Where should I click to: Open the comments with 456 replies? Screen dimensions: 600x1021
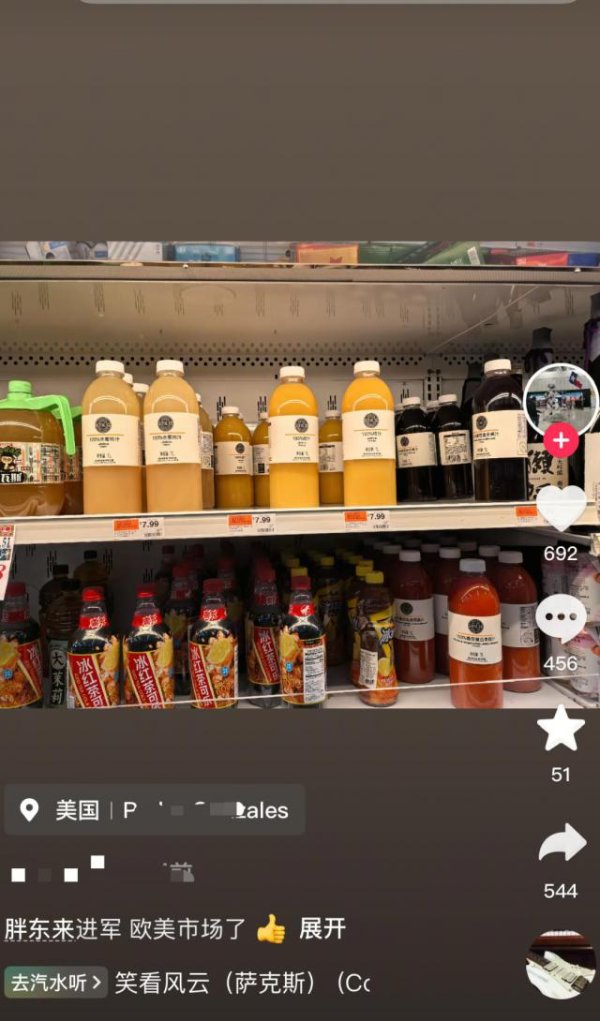pos(561,620)
